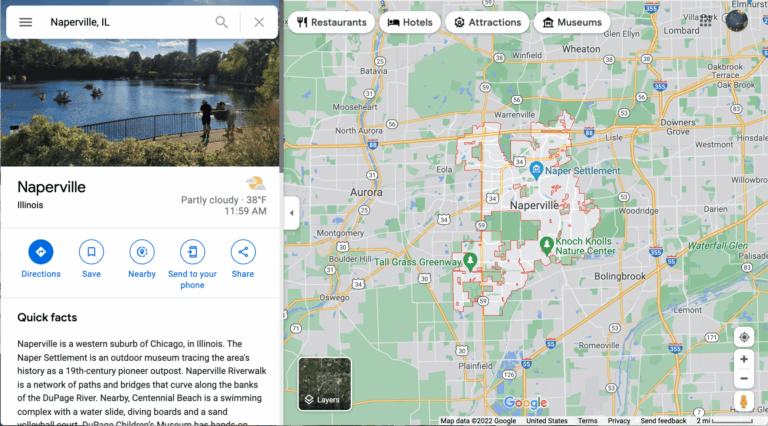Viewport: 768px width, 426px height.
Task: Open the account profile picture
Action: click(737, 21)
